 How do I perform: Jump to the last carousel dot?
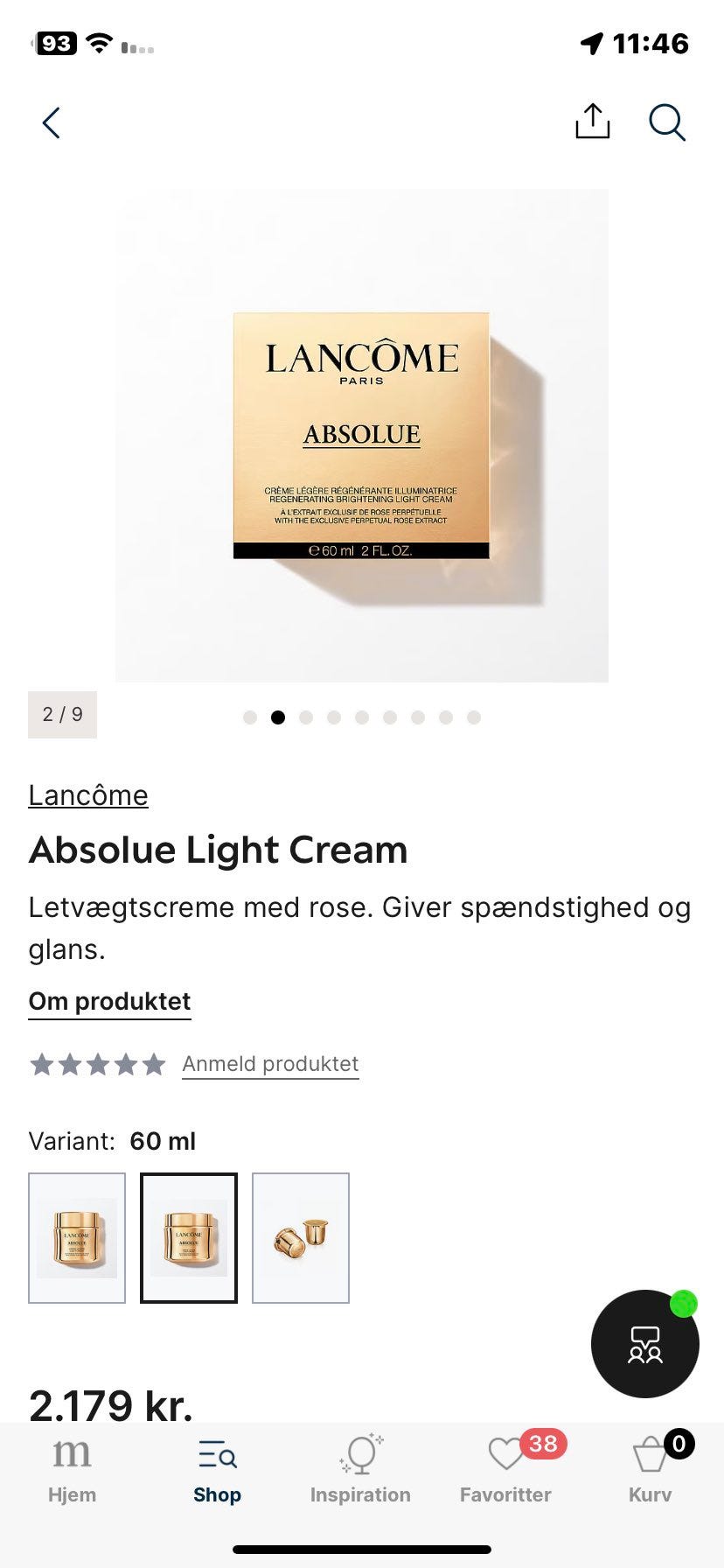474,717
